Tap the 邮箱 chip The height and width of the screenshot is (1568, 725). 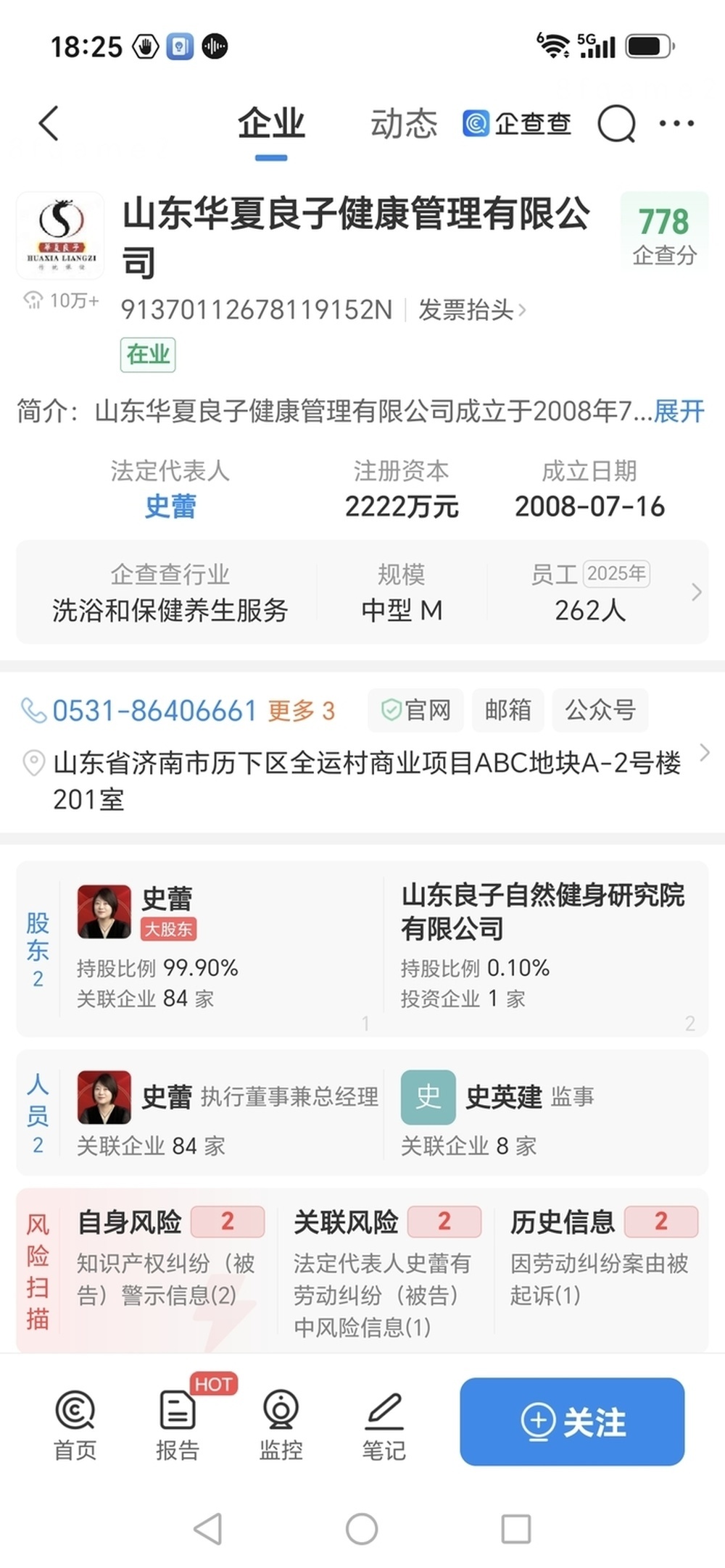coord(507,709)
